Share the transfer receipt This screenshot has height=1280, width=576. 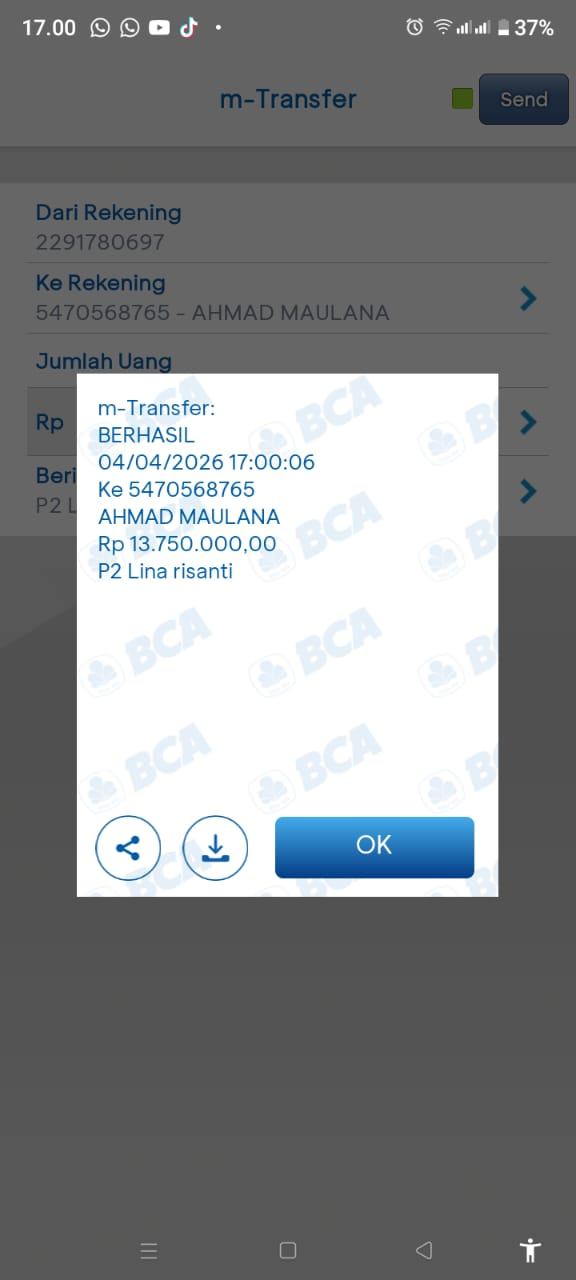pyautogui.click(x=128, y=849)
